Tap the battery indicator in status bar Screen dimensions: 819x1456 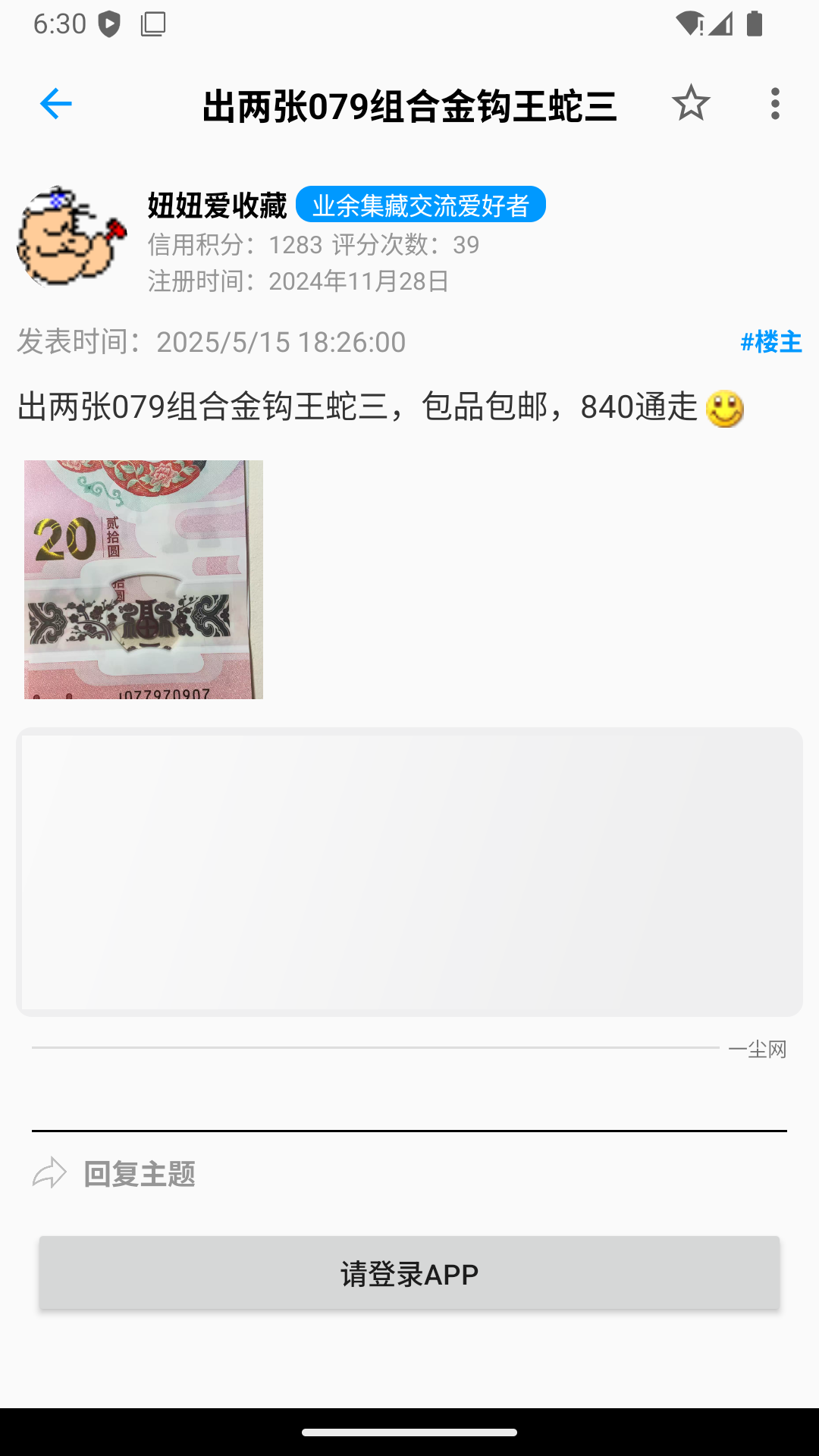(x=755, y=24)
